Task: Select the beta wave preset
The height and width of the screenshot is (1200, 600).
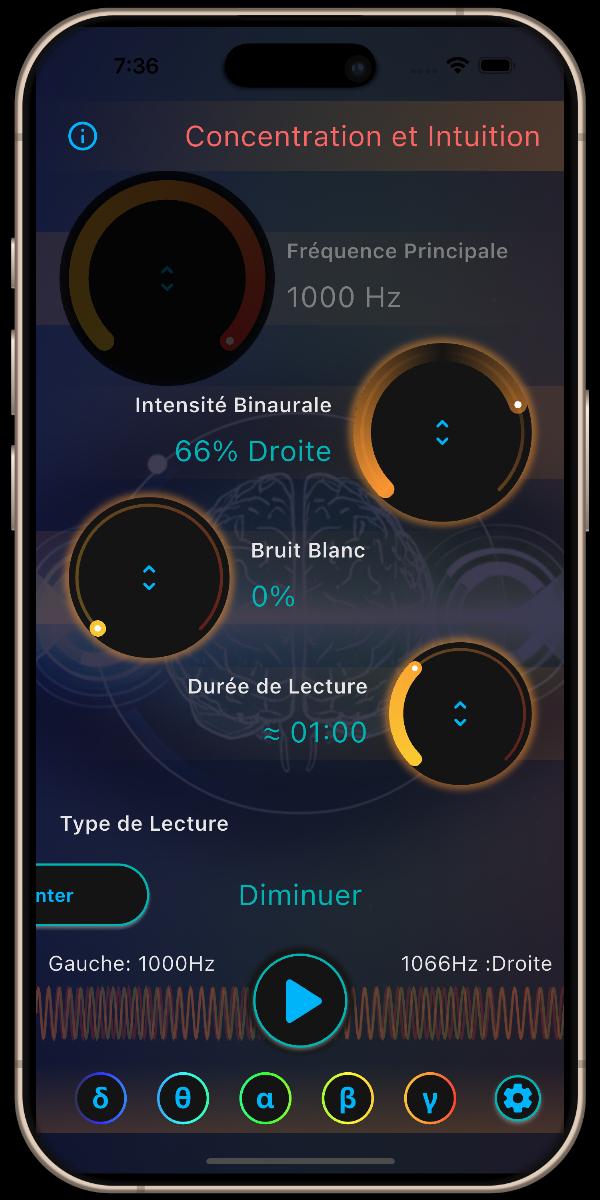Action: 347,1100
